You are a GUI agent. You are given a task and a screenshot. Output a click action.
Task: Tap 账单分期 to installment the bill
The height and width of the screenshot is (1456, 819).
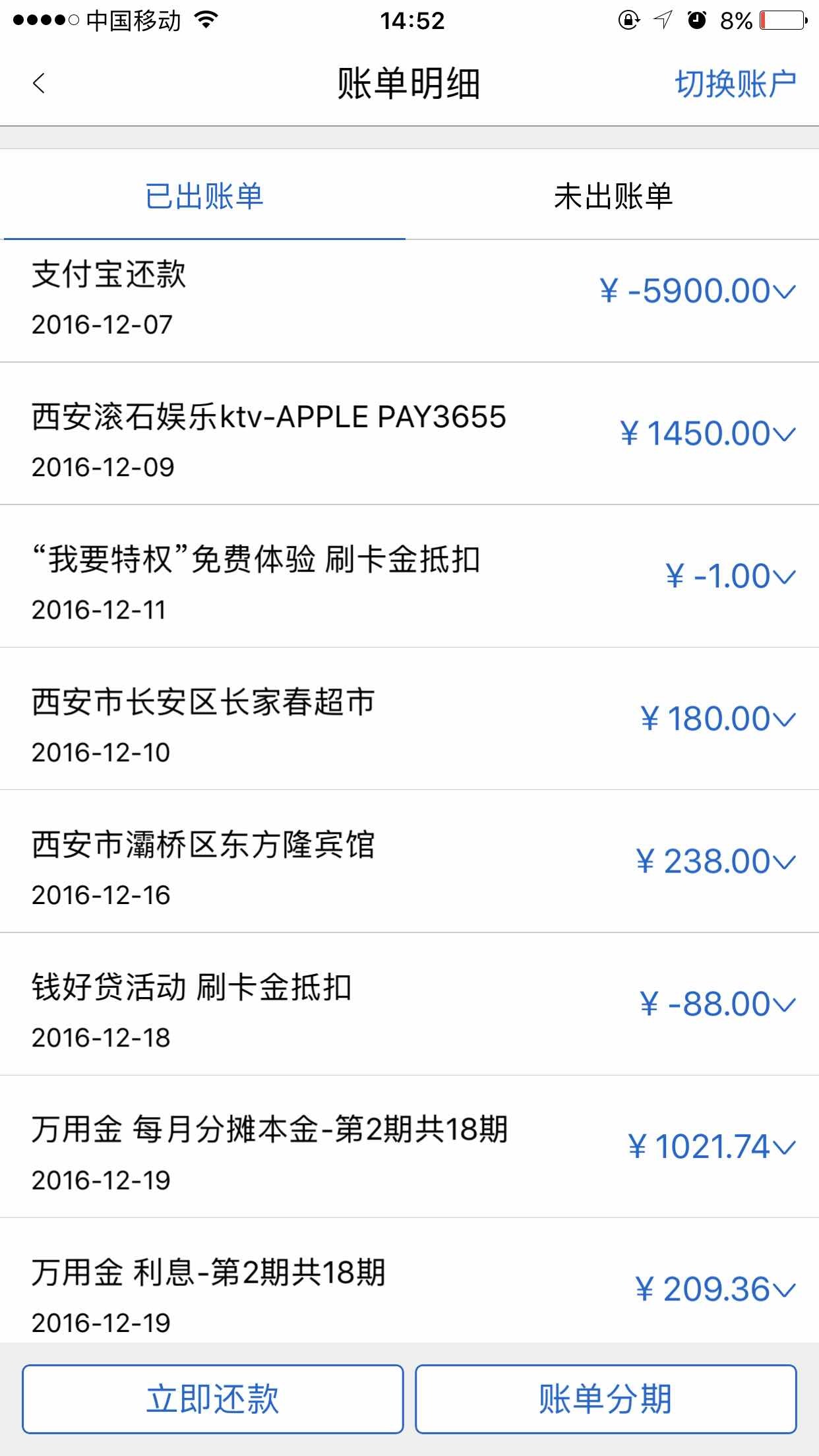pyautogui.click(x=607, y=1398)
